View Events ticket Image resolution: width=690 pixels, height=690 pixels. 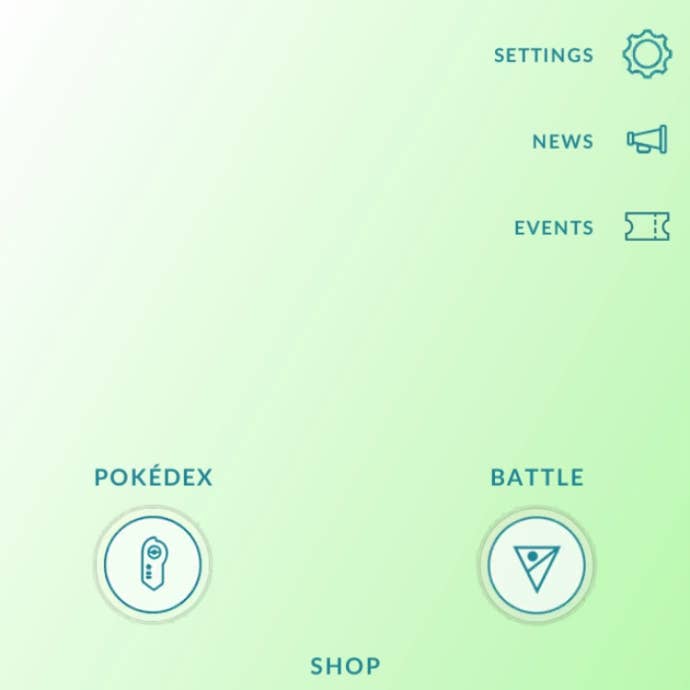[646, 227]
